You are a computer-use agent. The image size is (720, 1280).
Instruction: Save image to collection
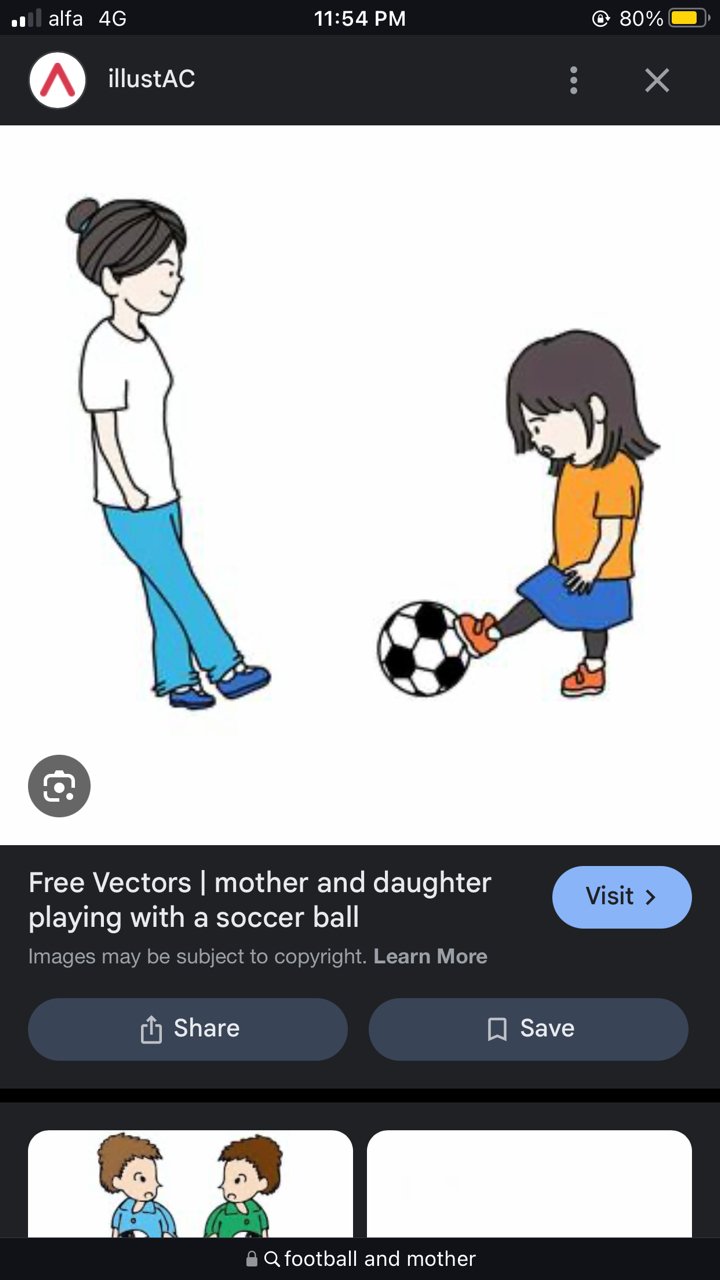point(528,1028)
